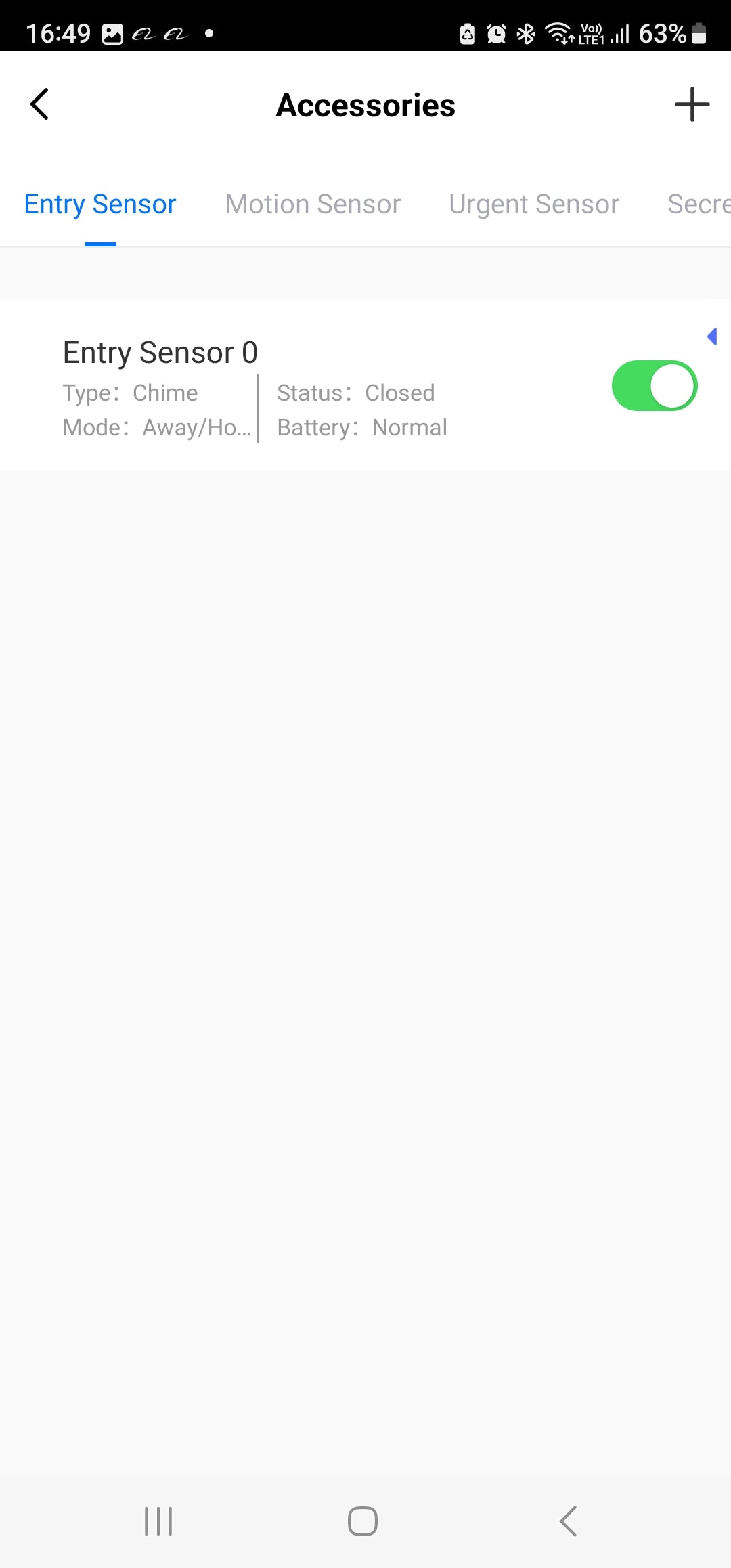This screenshot has height=1568, width=731.
Task: Select the Entry Sensor tab
Action: (100, 204)
